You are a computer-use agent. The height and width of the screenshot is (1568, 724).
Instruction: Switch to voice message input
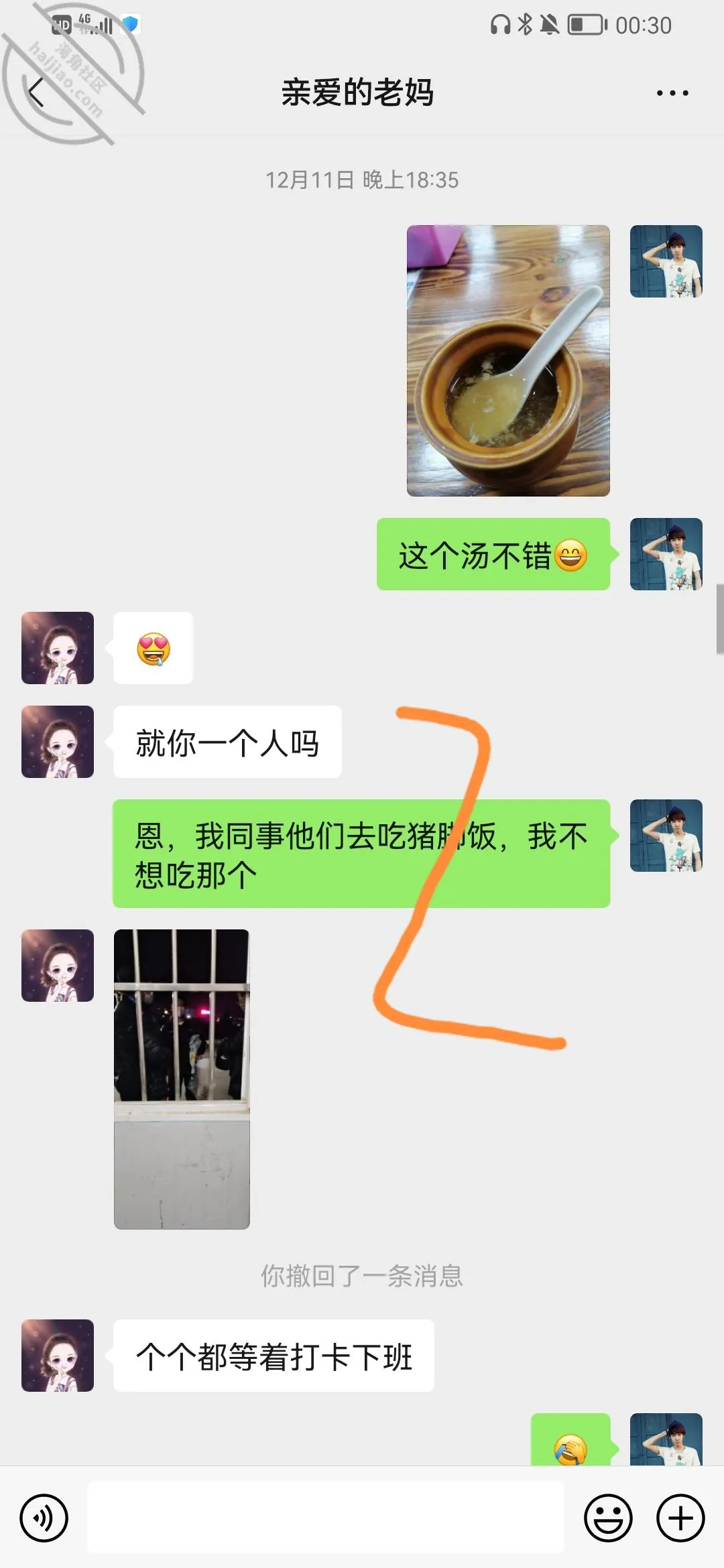click(44, 1518)
